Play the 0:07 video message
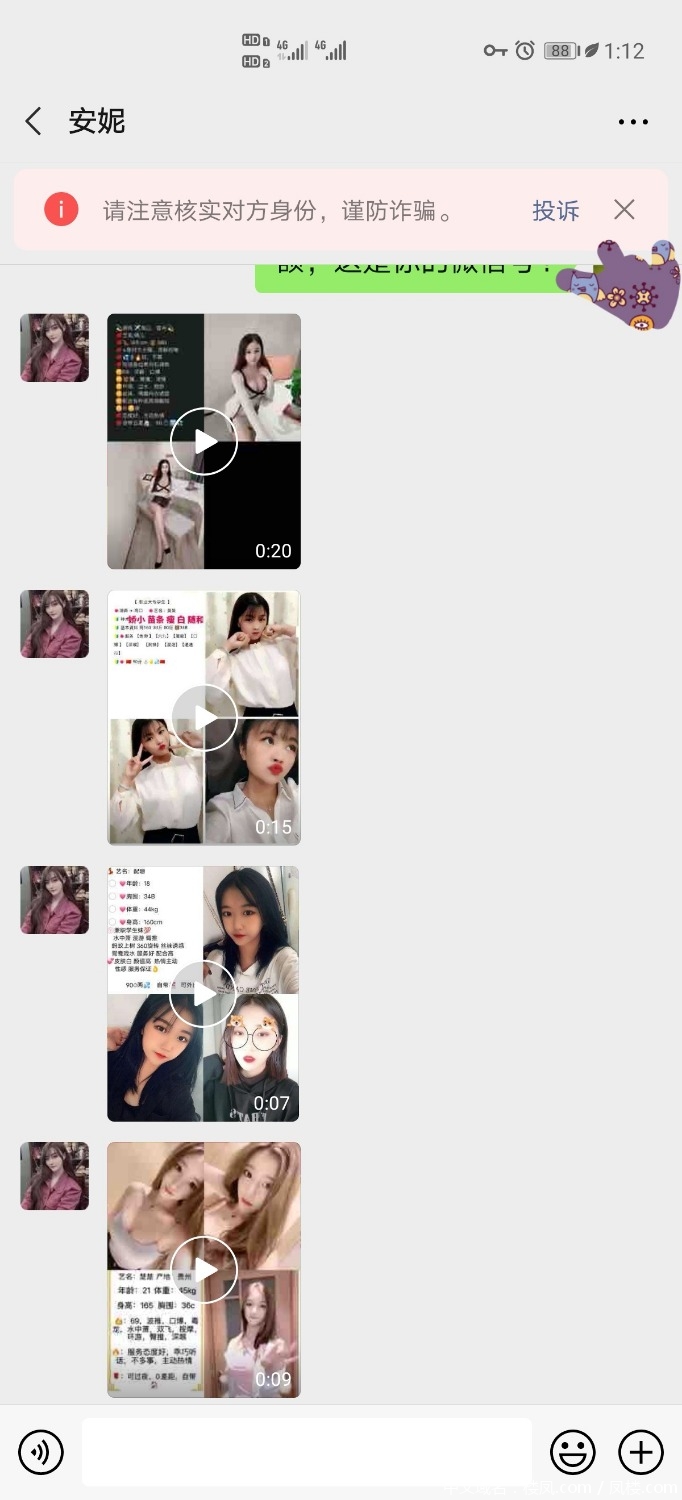 click(203, 993)
